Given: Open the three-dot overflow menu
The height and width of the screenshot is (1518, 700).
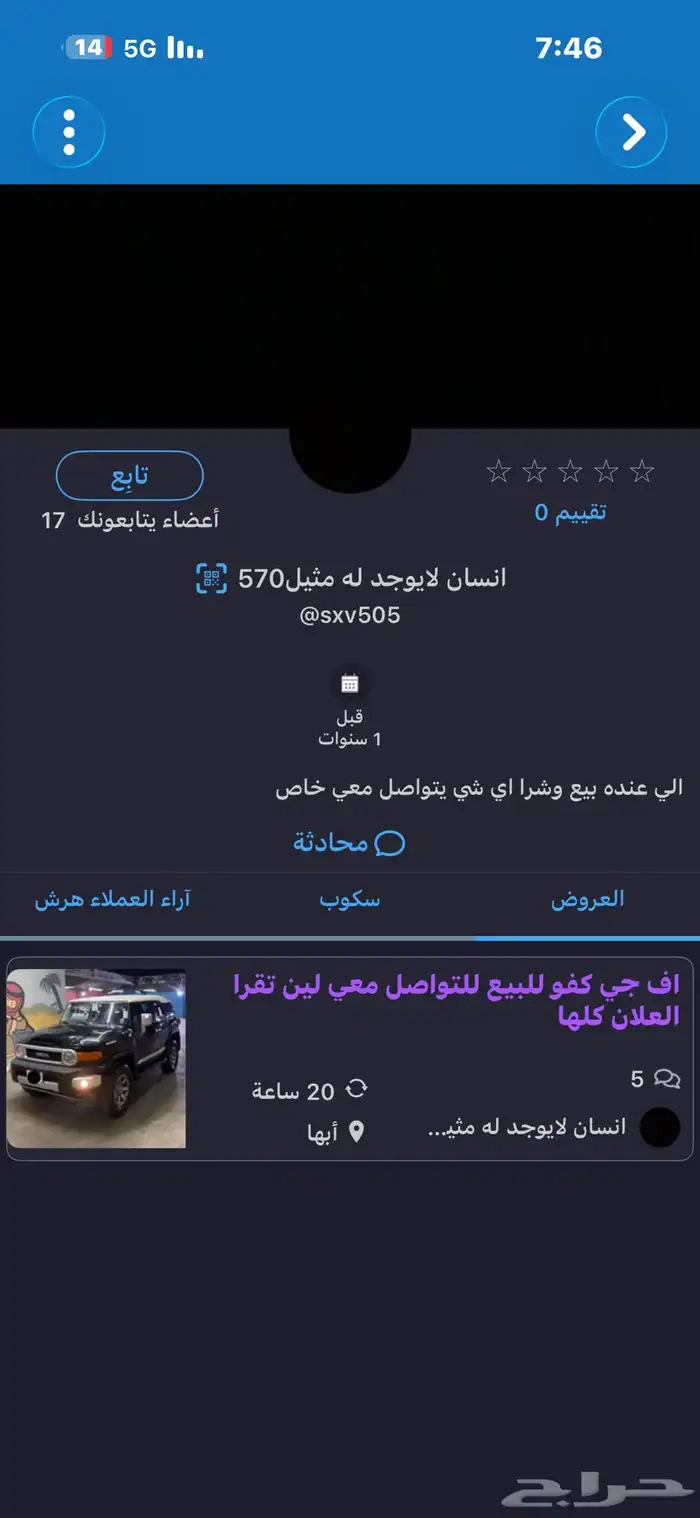Looking at the screenshot, I should (x=68, y=132).
